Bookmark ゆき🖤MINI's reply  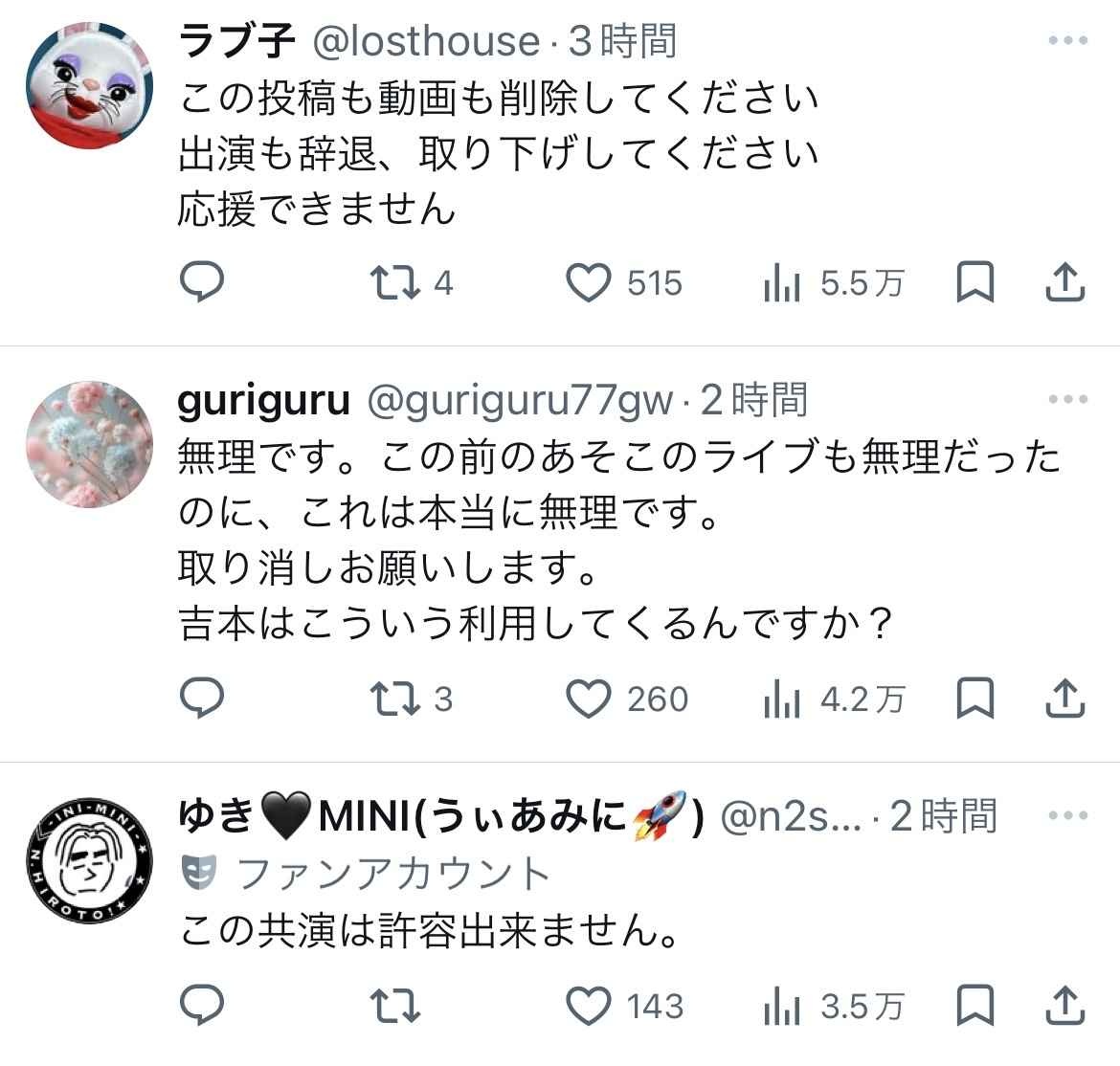[x=975, y=1006]
